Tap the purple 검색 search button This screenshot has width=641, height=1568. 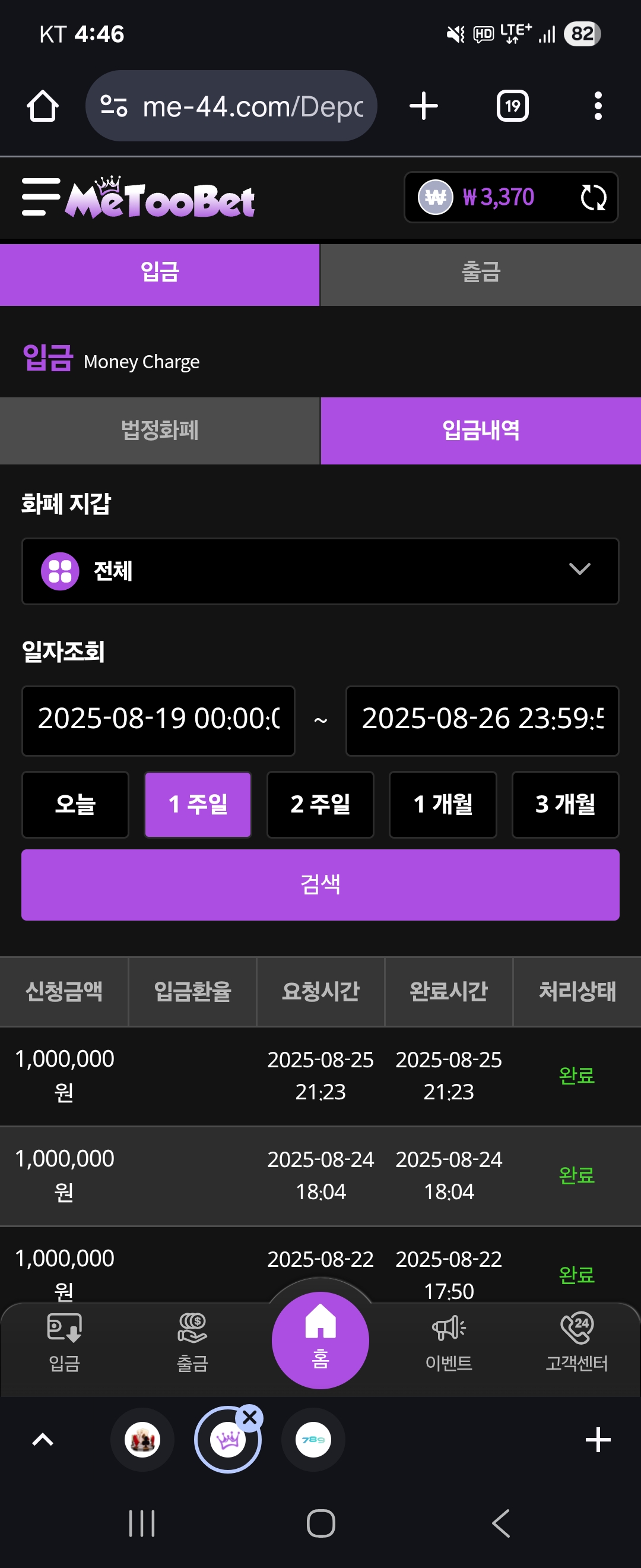[320, 884]
